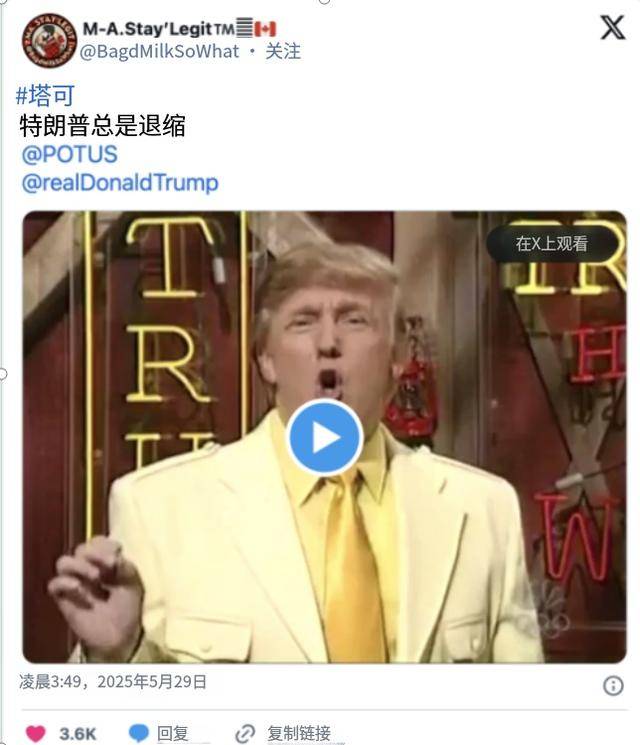Play the embedded video

(x=324, y=438)
